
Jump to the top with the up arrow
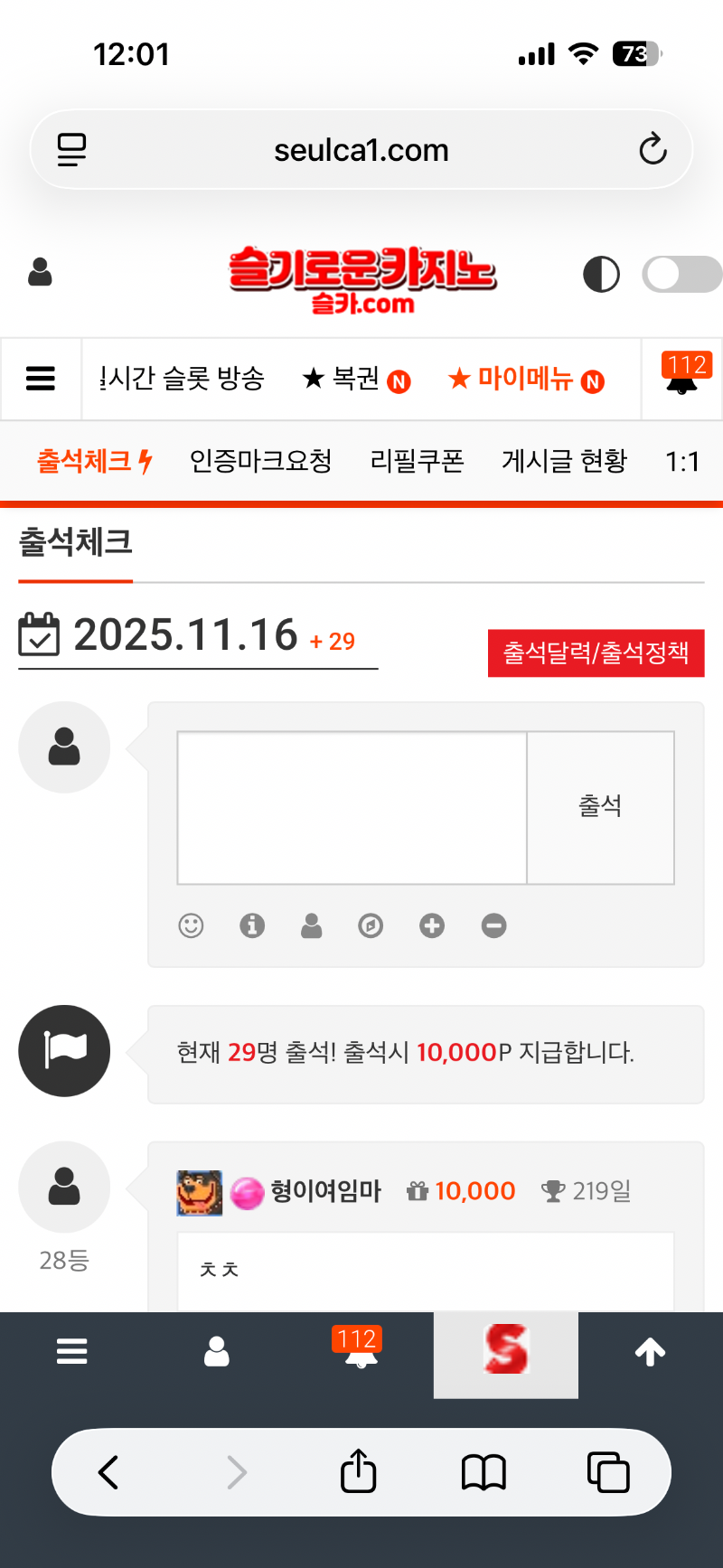point(650,1352)
